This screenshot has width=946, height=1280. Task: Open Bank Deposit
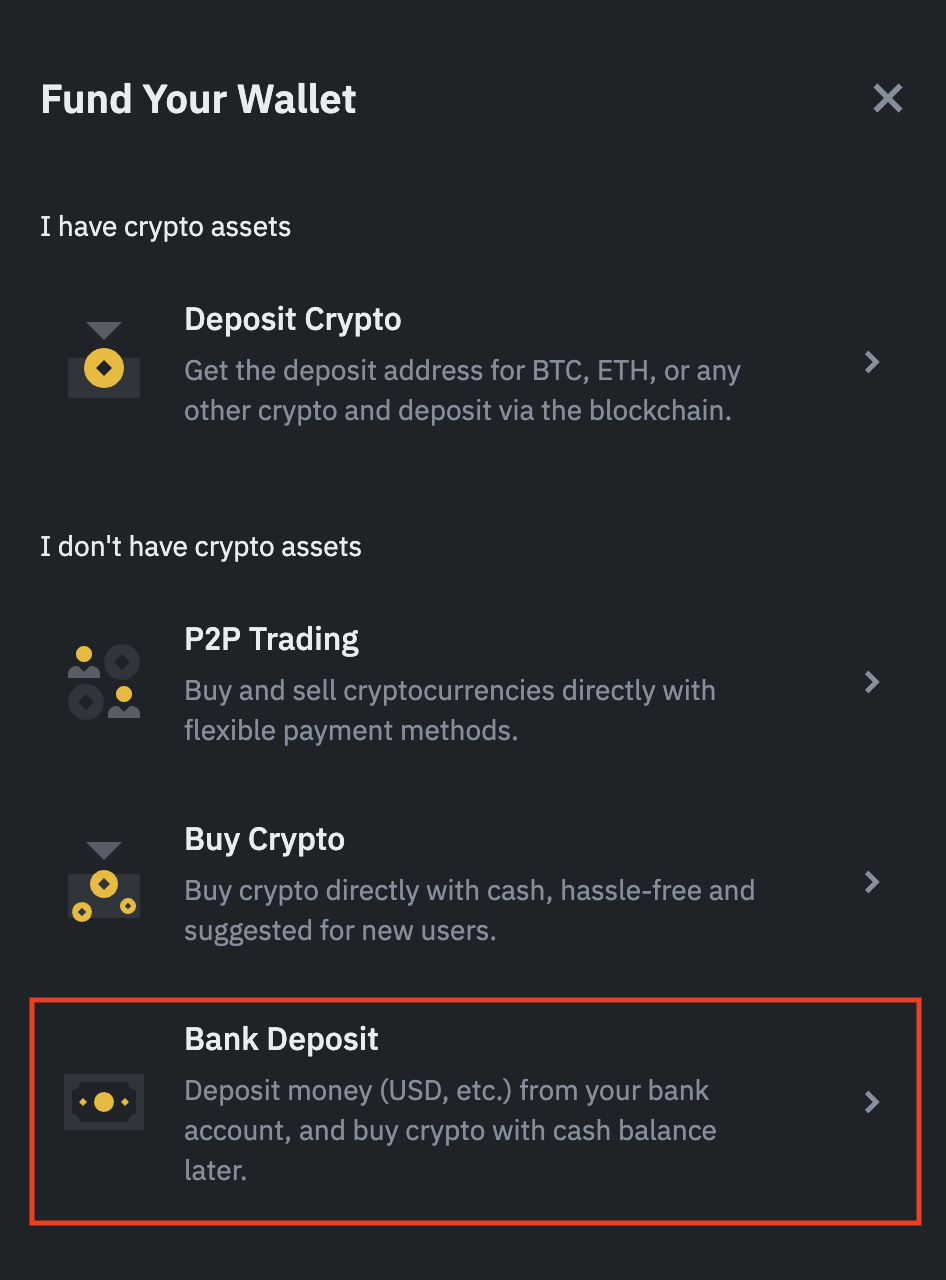(x=281, y=1040)
